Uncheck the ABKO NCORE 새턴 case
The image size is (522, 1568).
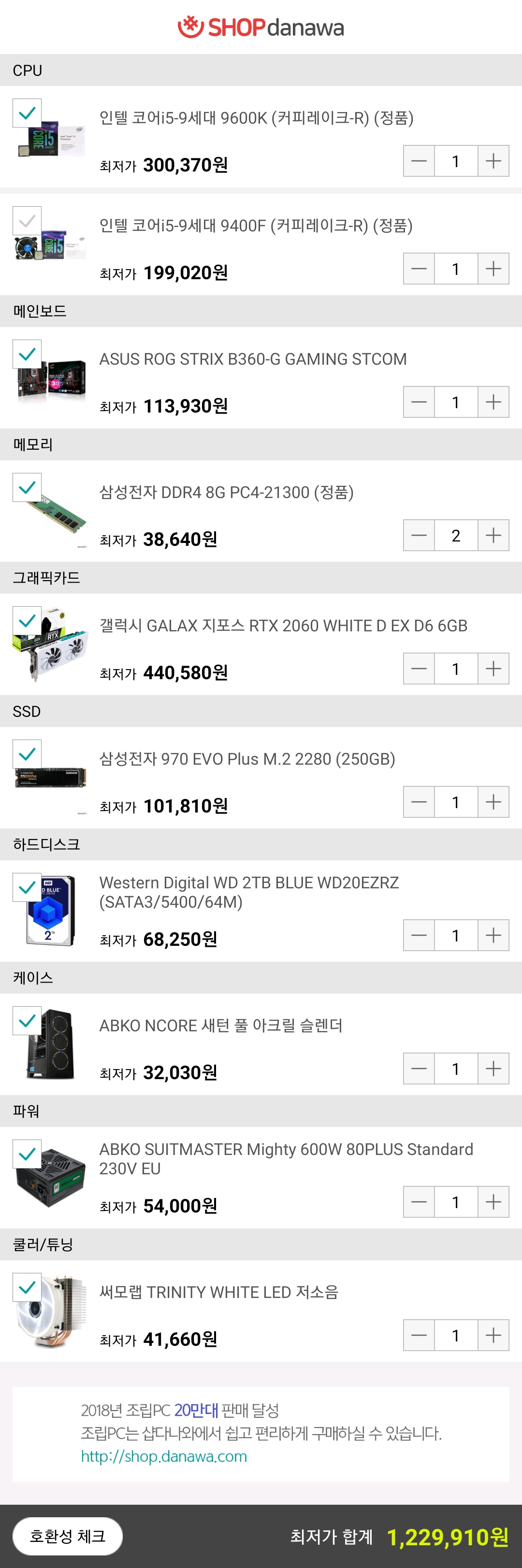click(x=27, y=1021)
